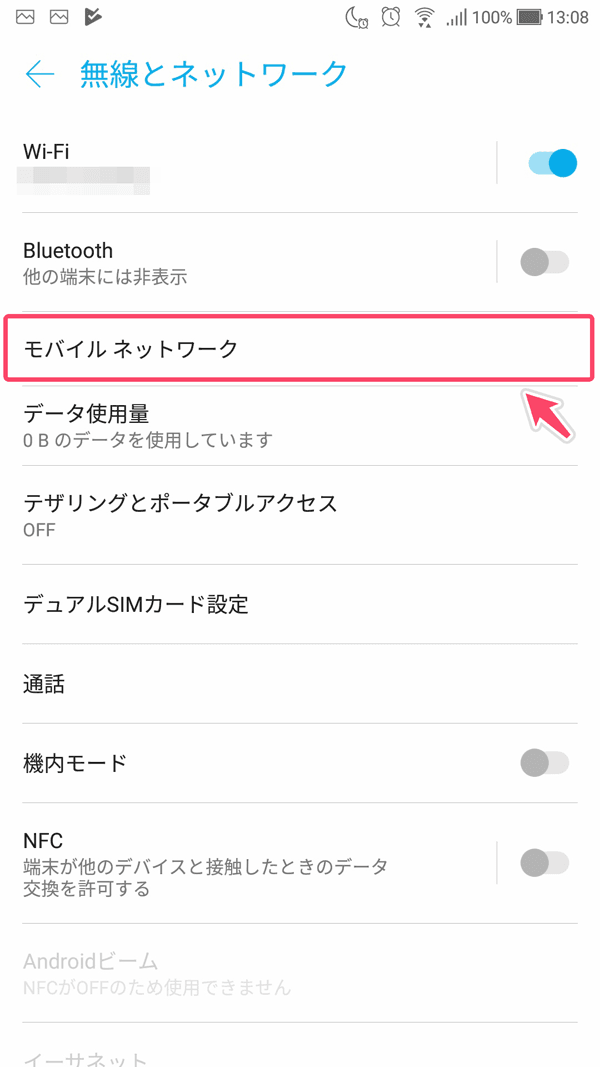The image size is (600, 1067).
Task: Toggle 機内モード switch on
Action: [x=545, y=762]
